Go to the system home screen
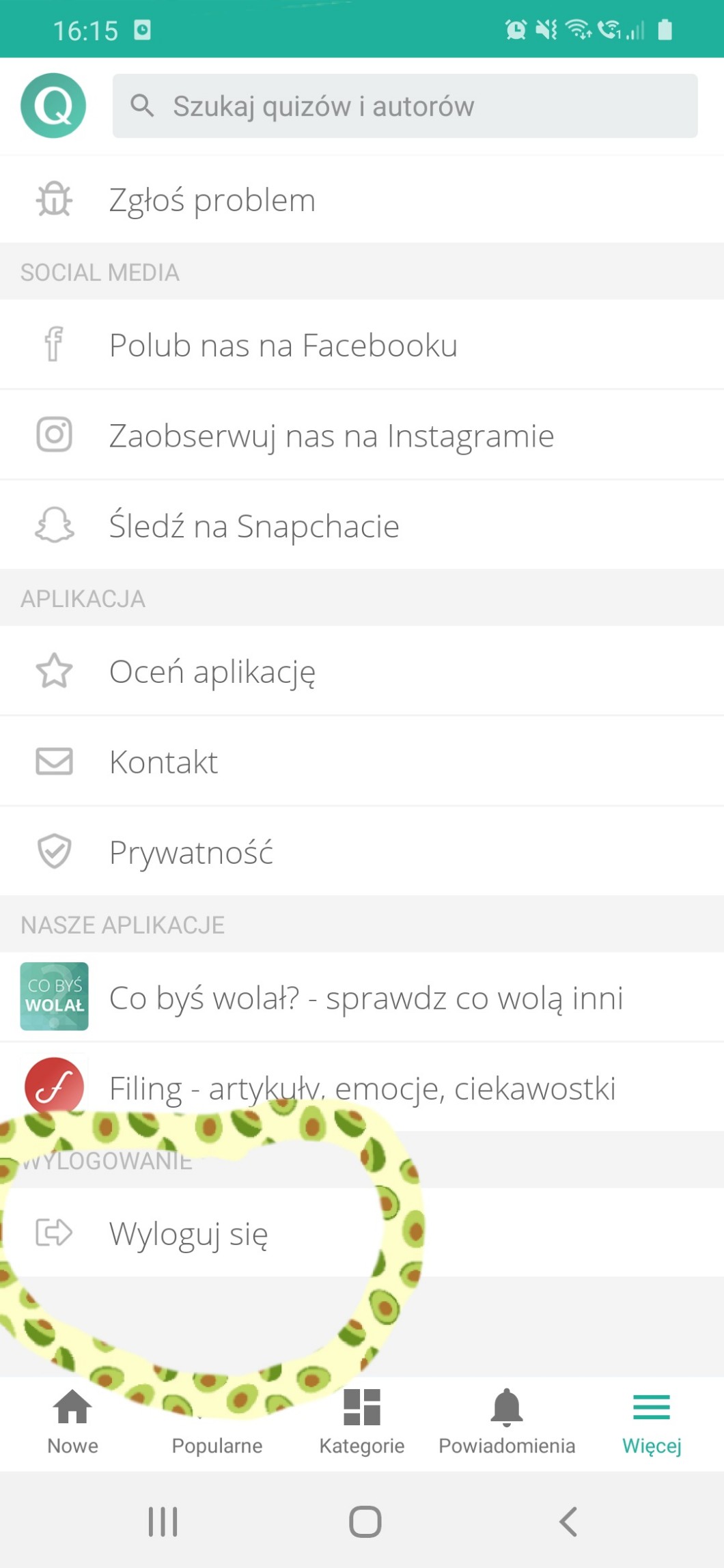Image resolution: width=724 pixels, height=1568 pixels. click(x=365, y=1522)
